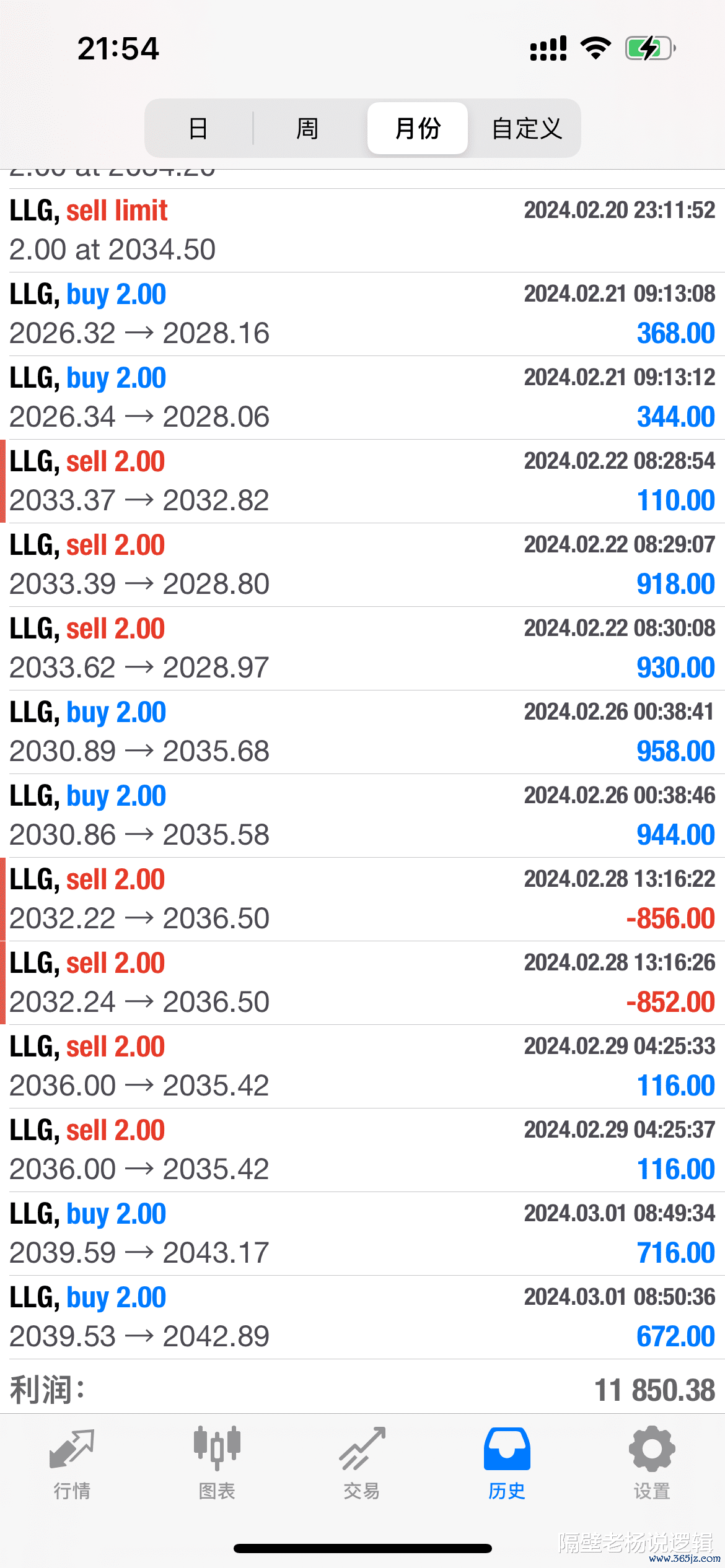Expand the sell trade dated 2024.02.29 04:25:33

[x=362, y=1066]
